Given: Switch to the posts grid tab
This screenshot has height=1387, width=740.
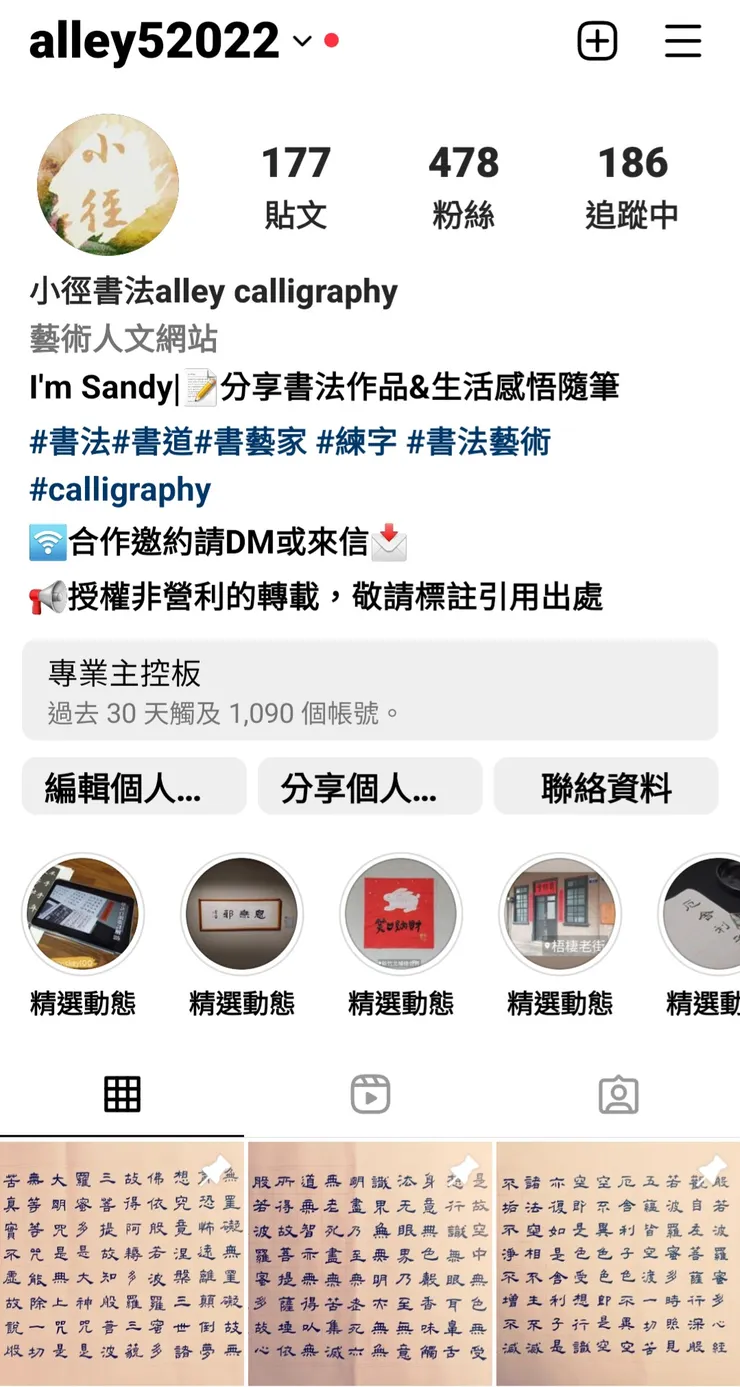Looking at the screenshot, I should tap(122, 1095).
